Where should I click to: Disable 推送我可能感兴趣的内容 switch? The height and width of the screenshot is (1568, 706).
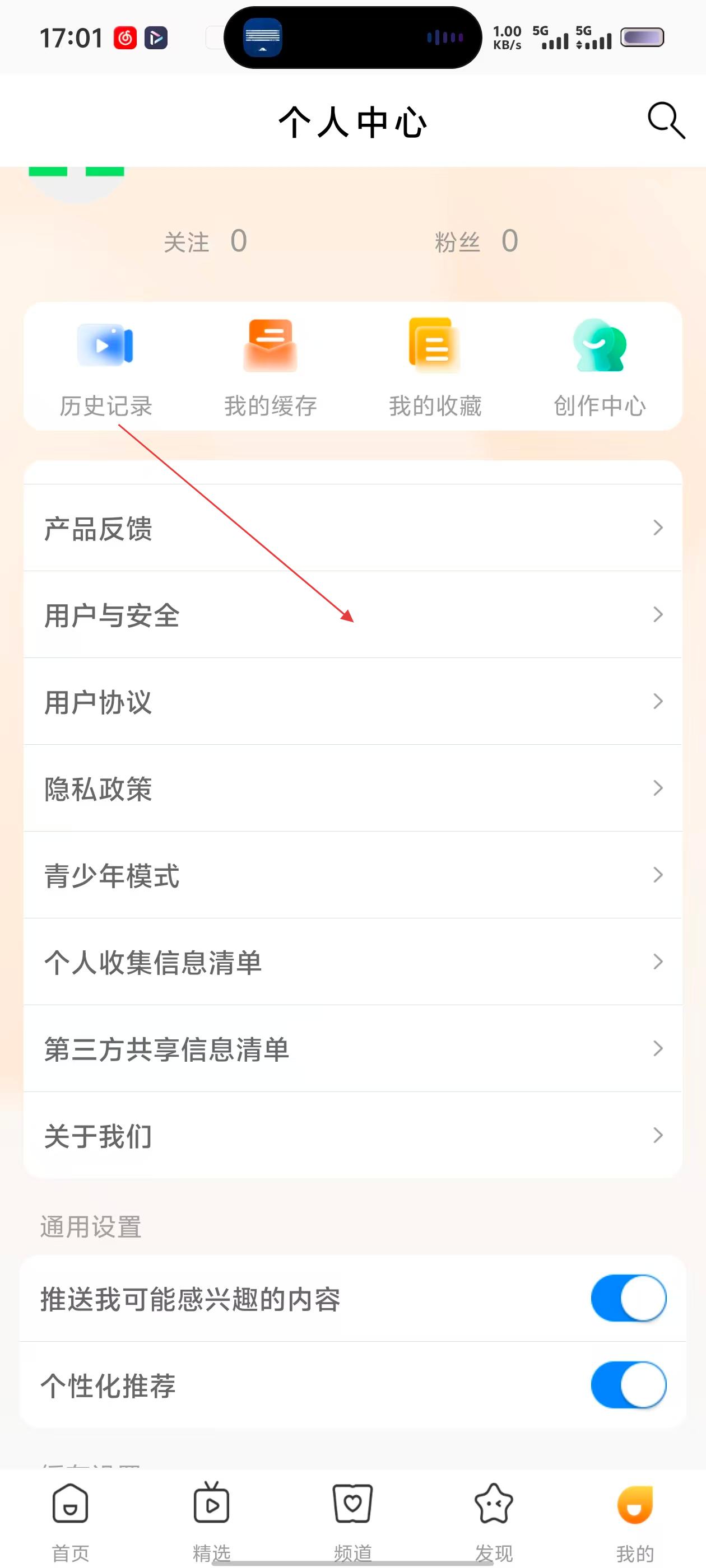(628, 1298)
